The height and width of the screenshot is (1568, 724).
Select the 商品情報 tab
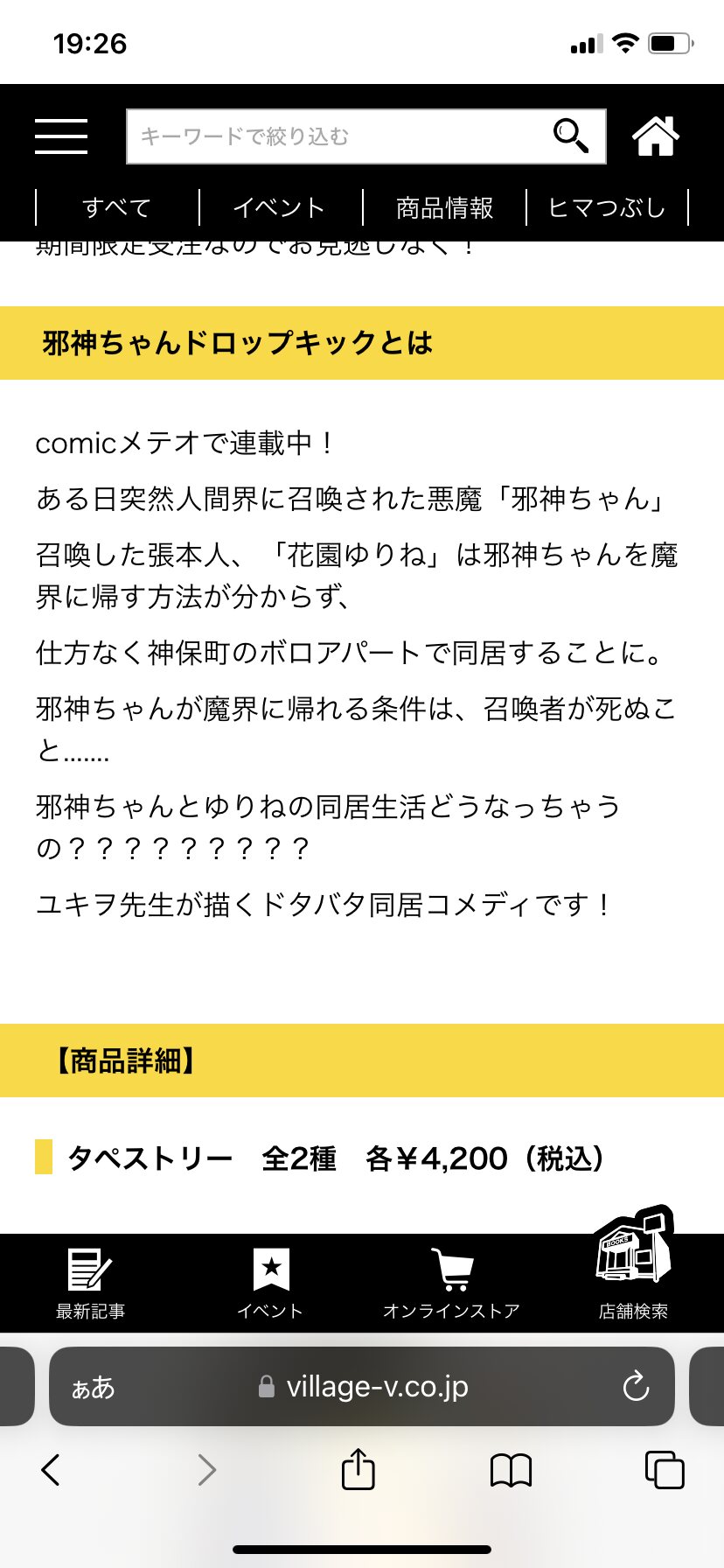444,208
